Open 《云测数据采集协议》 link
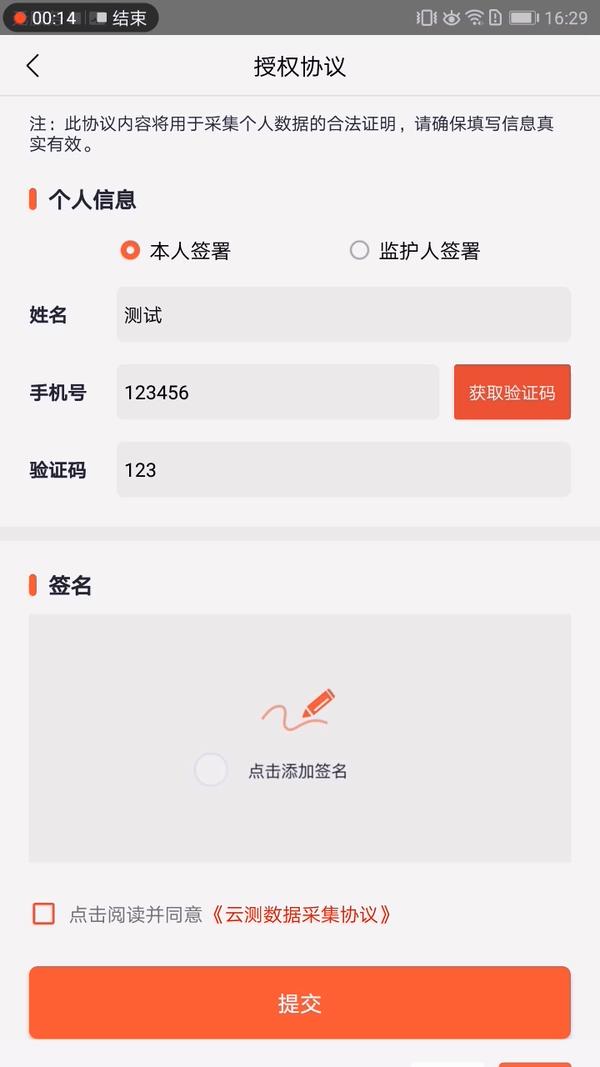 (301, 914)
